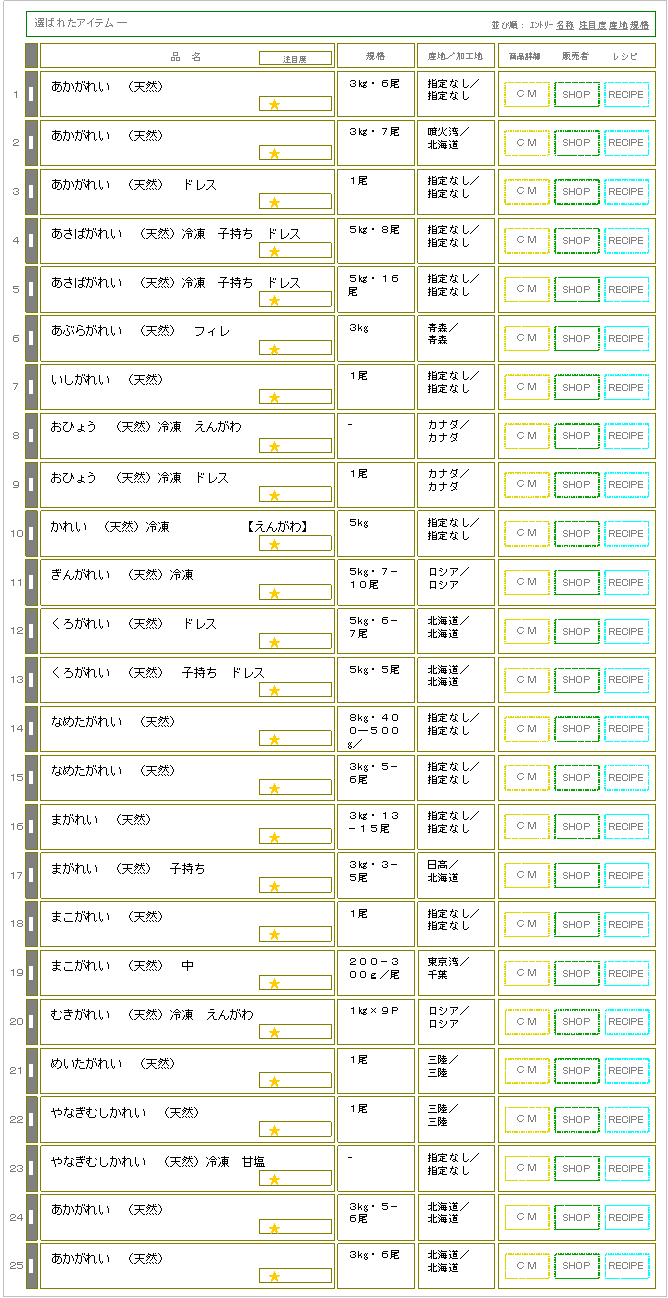The width and height of the screenshot is (668, 1298).
Task: Open SHOP for やなぎむしかれい 冷凍 甘塩
Action: click(x=576, y=1168)
